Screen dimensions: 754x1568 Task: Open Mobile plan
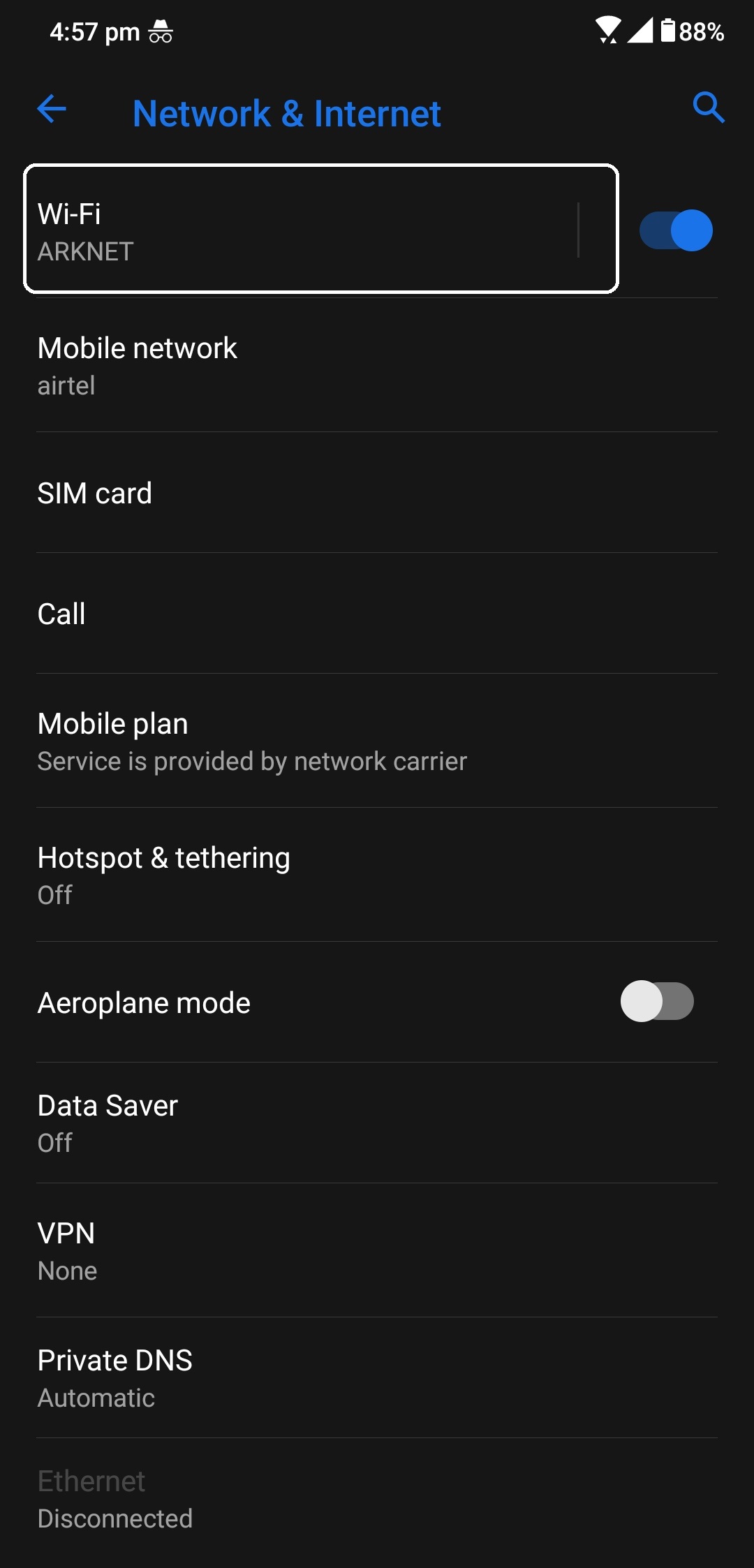[377, 741]
